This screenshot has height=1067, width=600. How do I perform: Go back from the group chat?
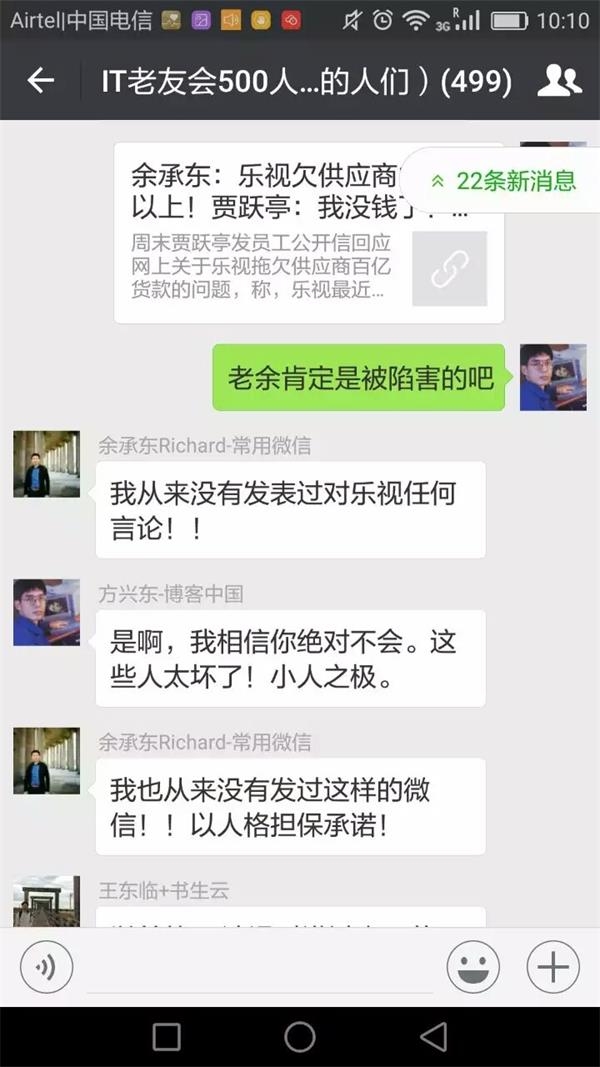tap(40, 81)
